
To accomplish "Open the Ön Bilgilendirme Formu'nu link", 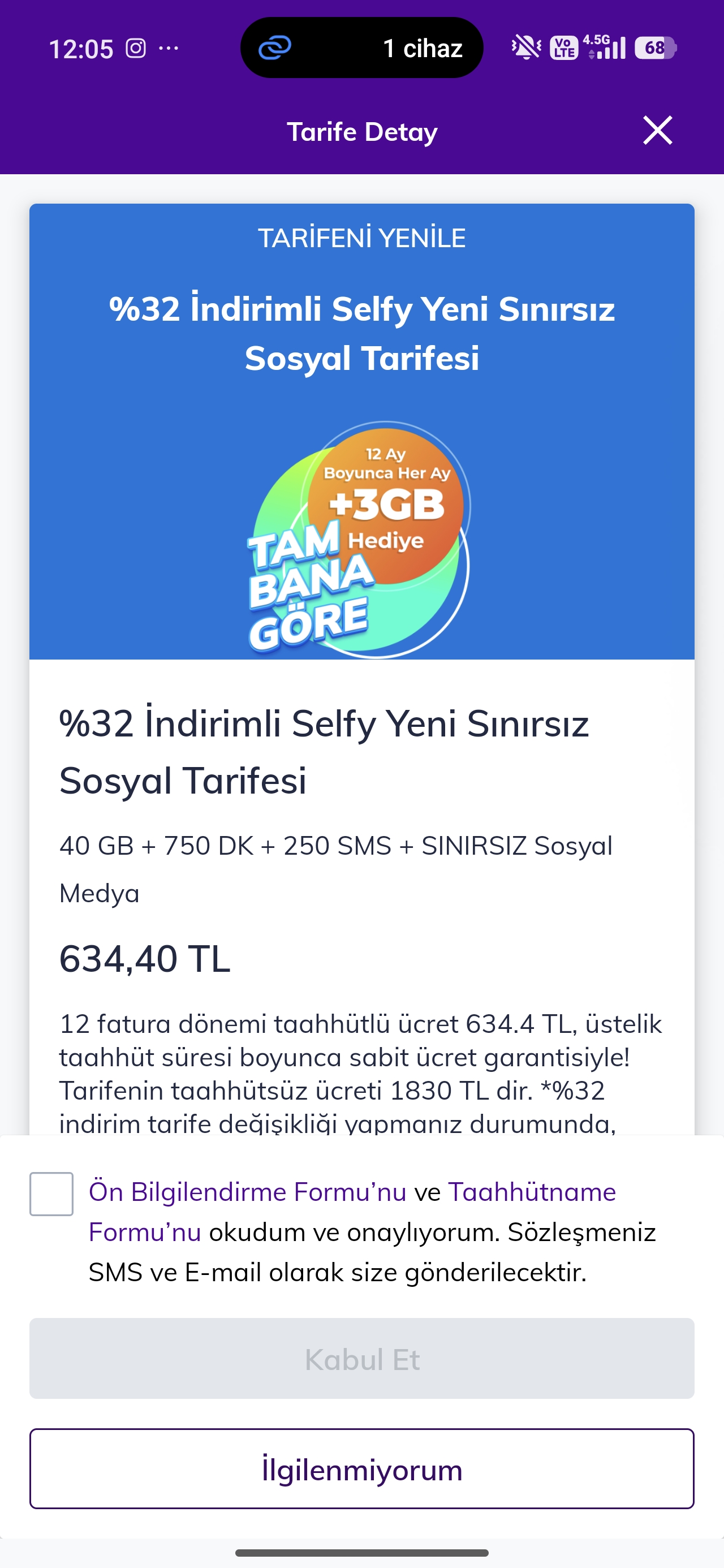I will [x=247, y=1192].
